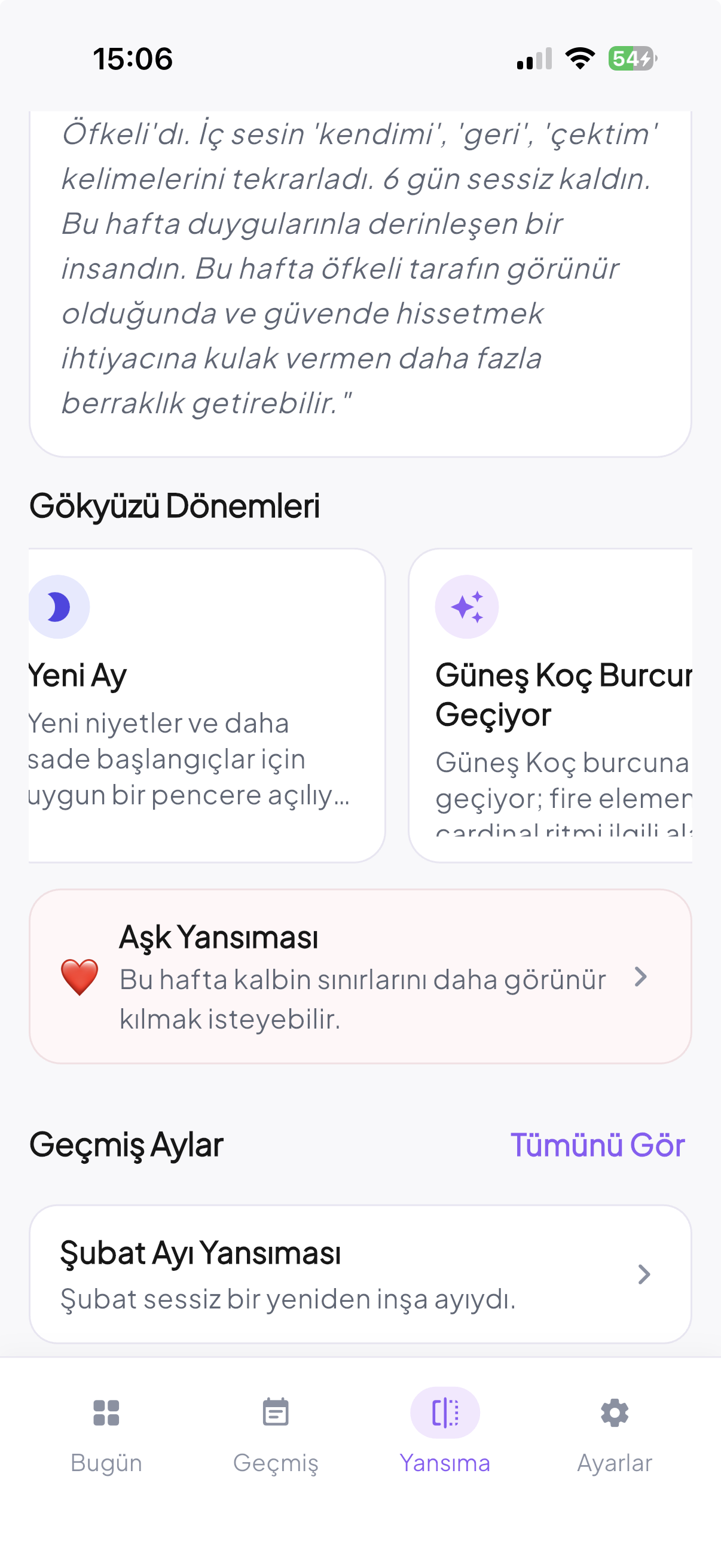Expand Aşk Yansıması via its chevron arrow
The height and width of the screenshot is (1568, 721).
[x=641, y=979]
